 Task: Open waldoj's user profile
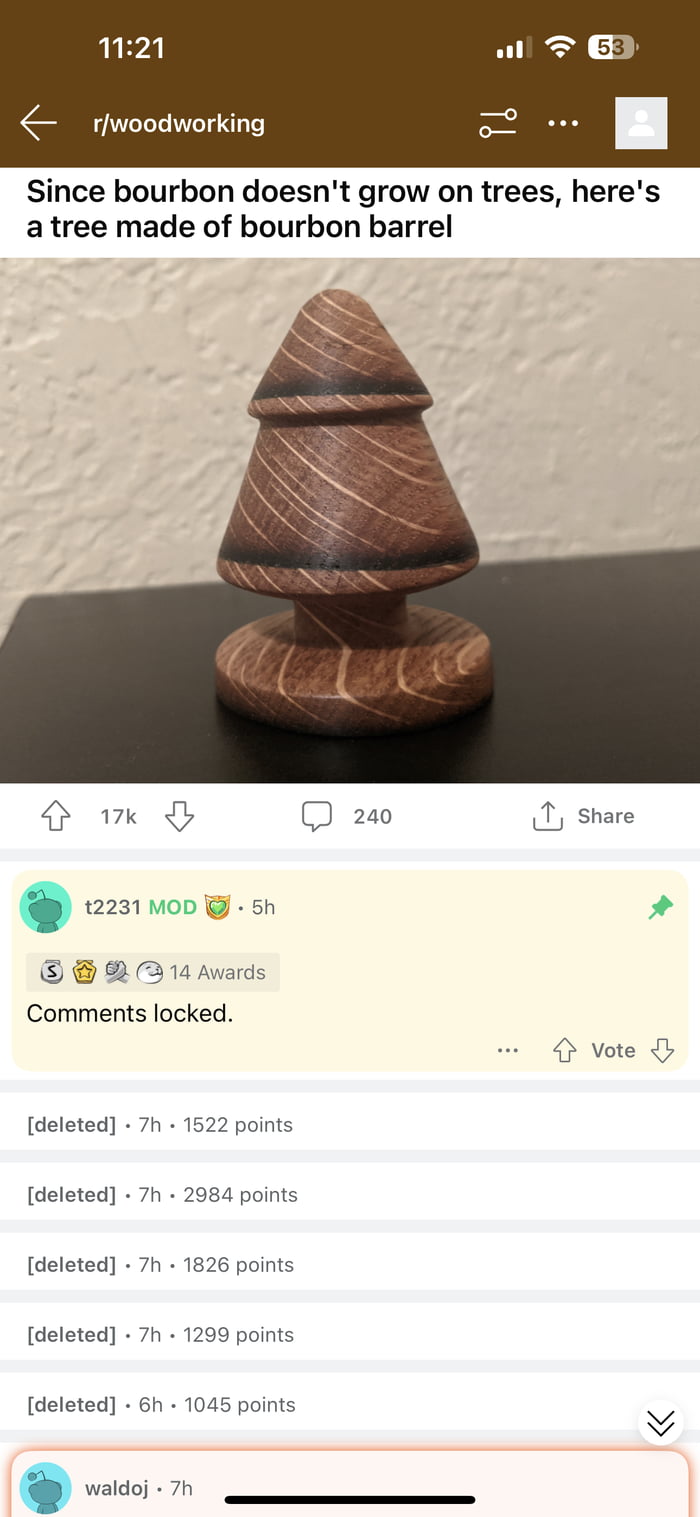pos(117,1488)
